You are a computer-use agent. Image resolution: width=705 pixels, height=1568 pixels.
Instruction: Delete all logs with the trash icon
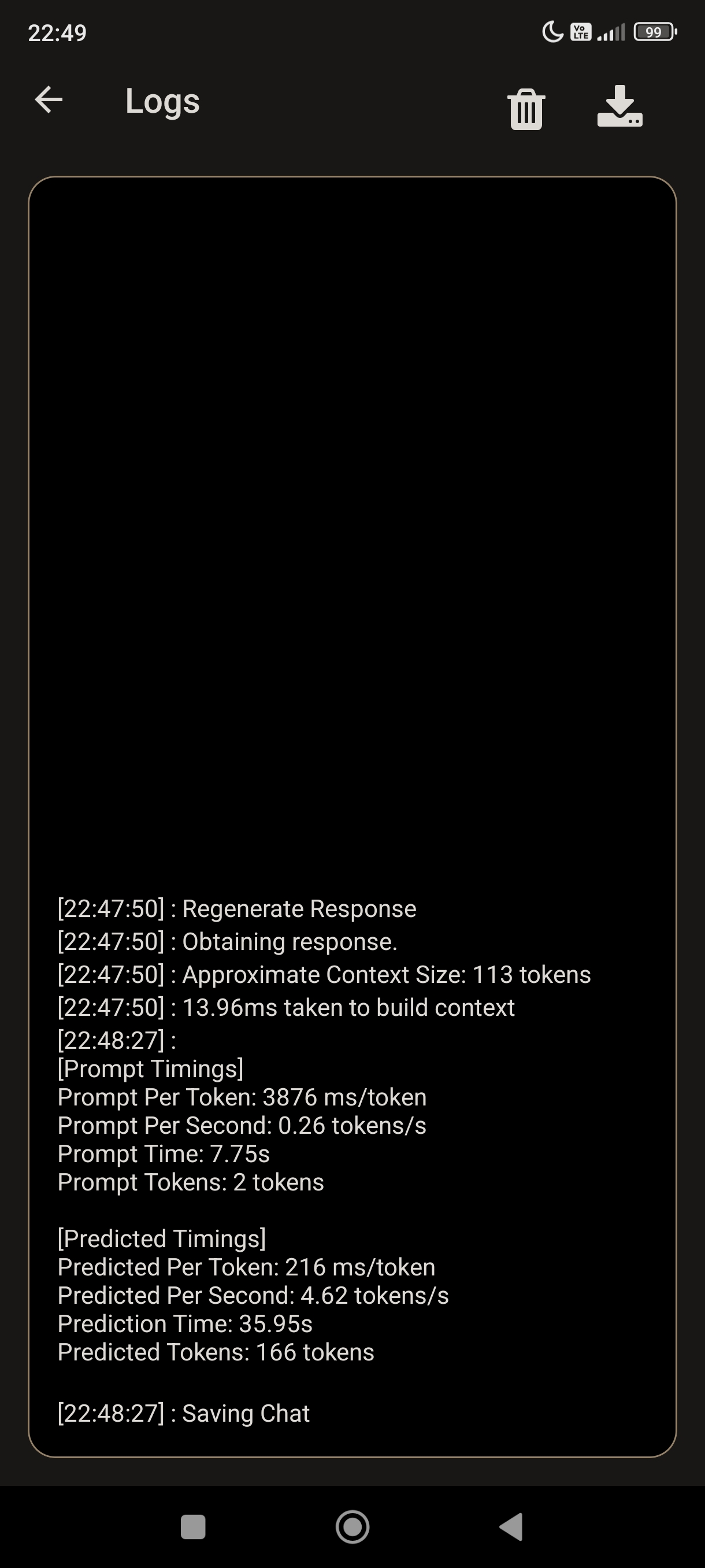click(526, 109)
